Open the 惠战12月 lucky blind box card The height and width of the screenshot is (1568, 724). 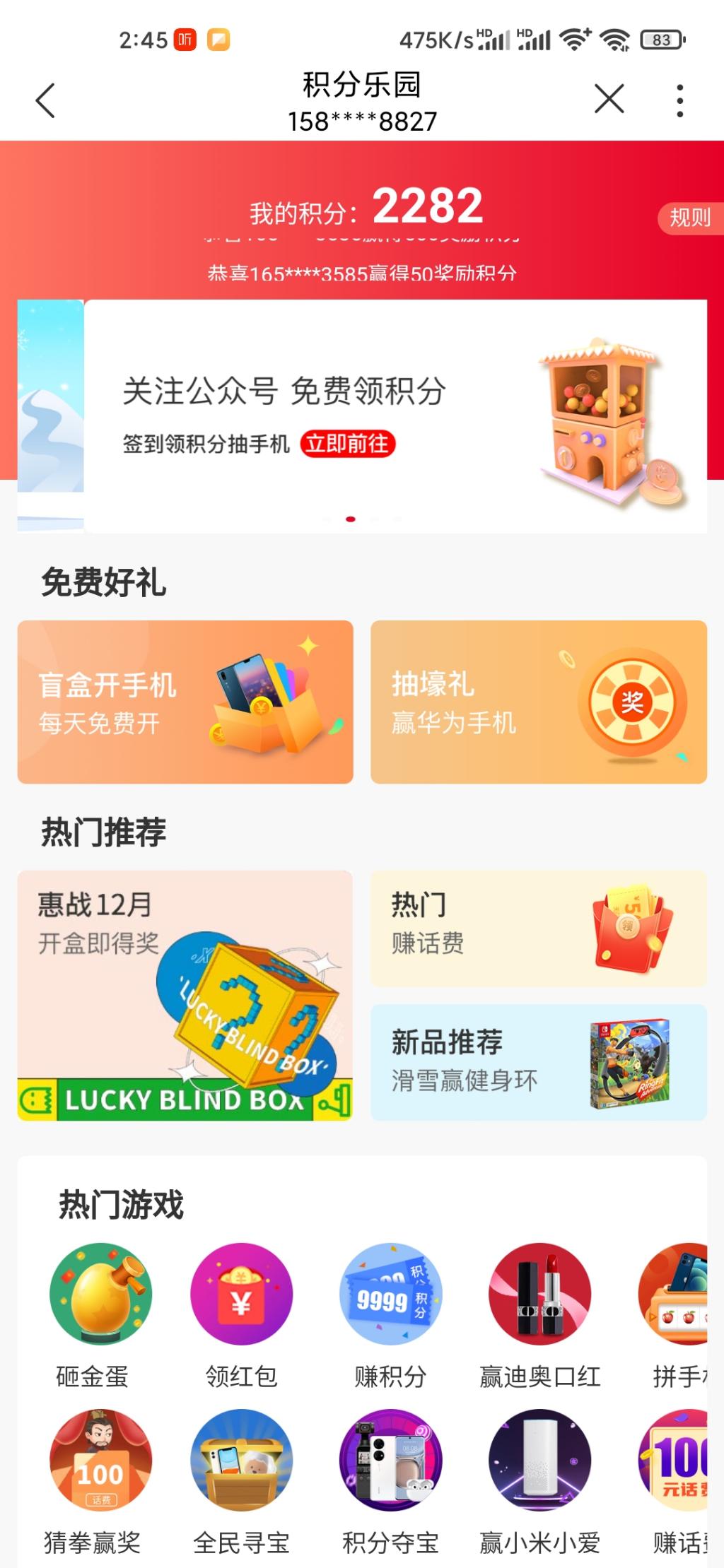(x=185, y=995)
